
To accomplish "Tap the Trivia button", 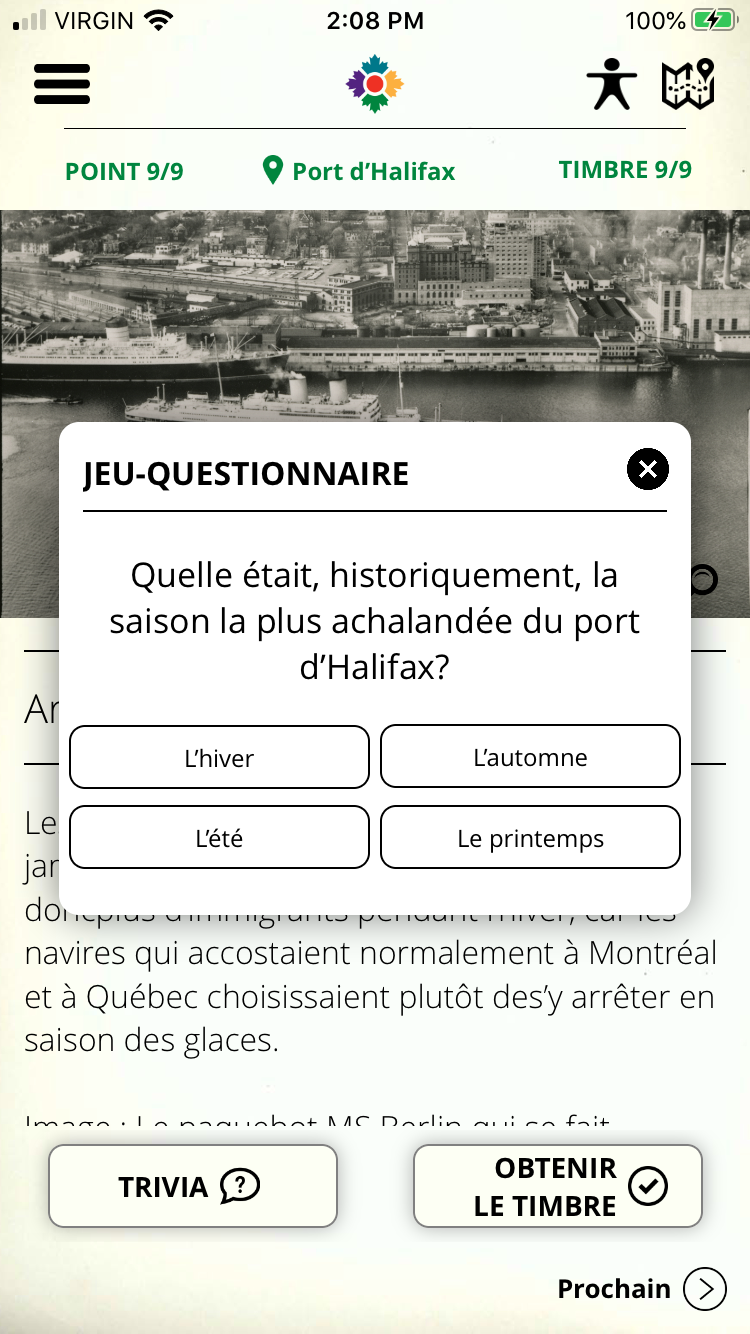I will coord(193,1186).
